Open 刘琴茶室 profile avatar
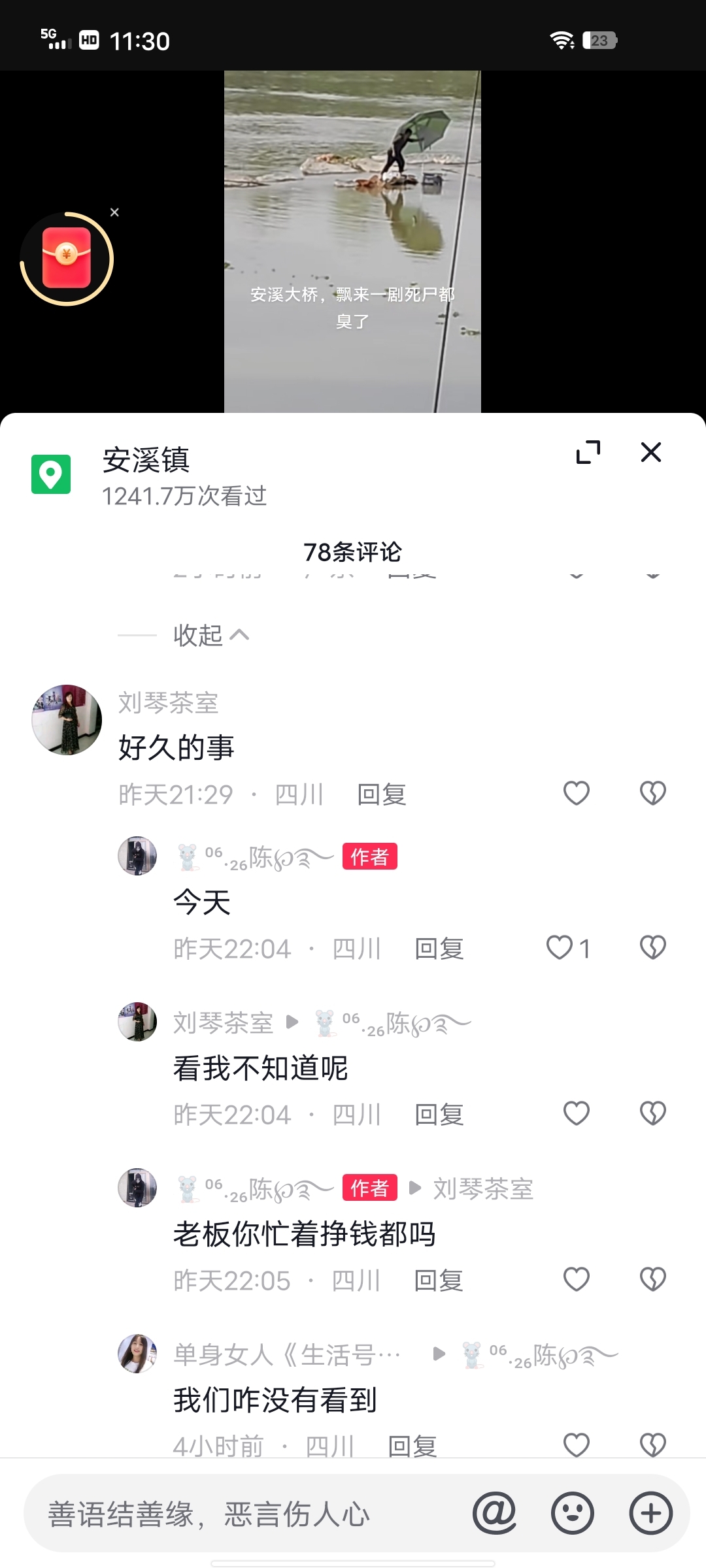 67,720
